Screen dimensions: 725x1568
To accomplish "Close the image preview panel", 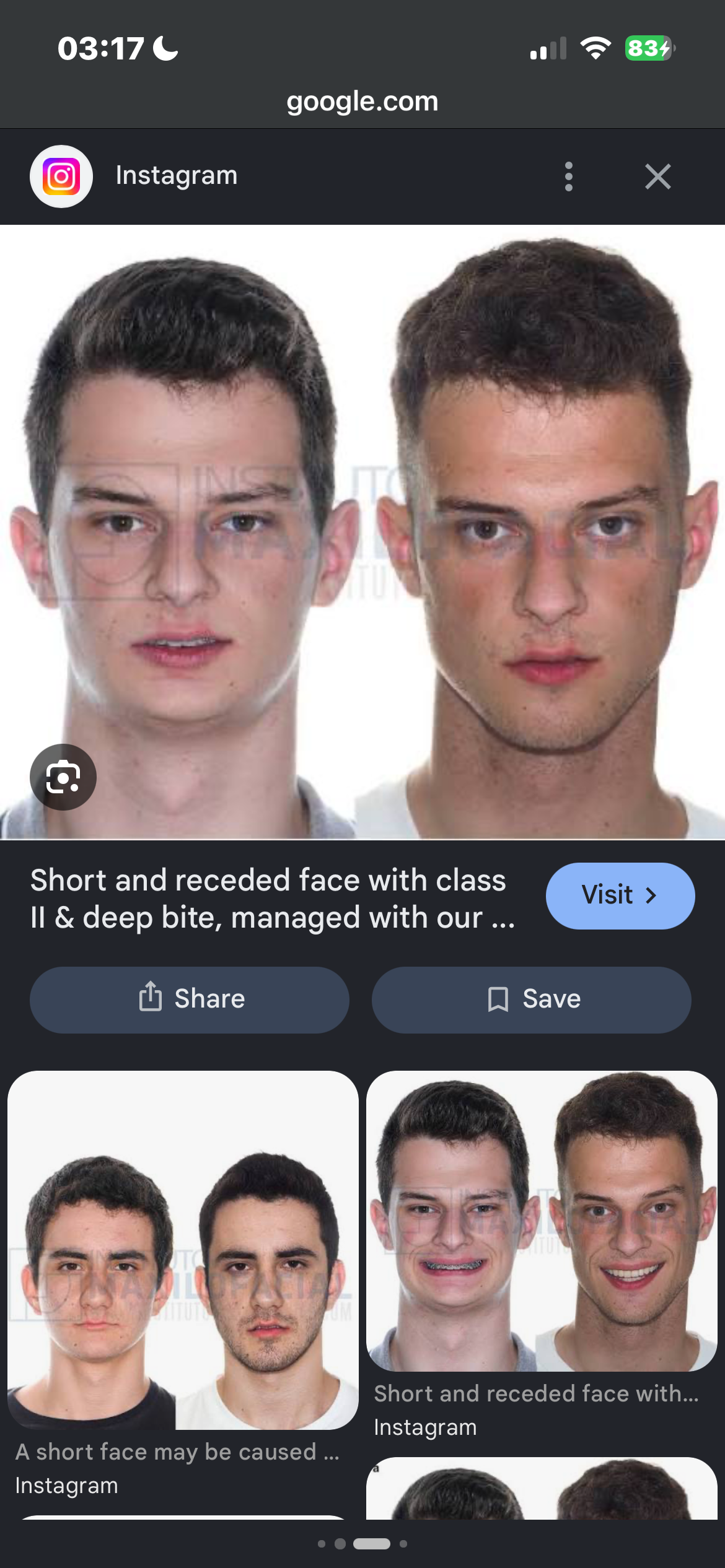I will (x=657, y=176).
